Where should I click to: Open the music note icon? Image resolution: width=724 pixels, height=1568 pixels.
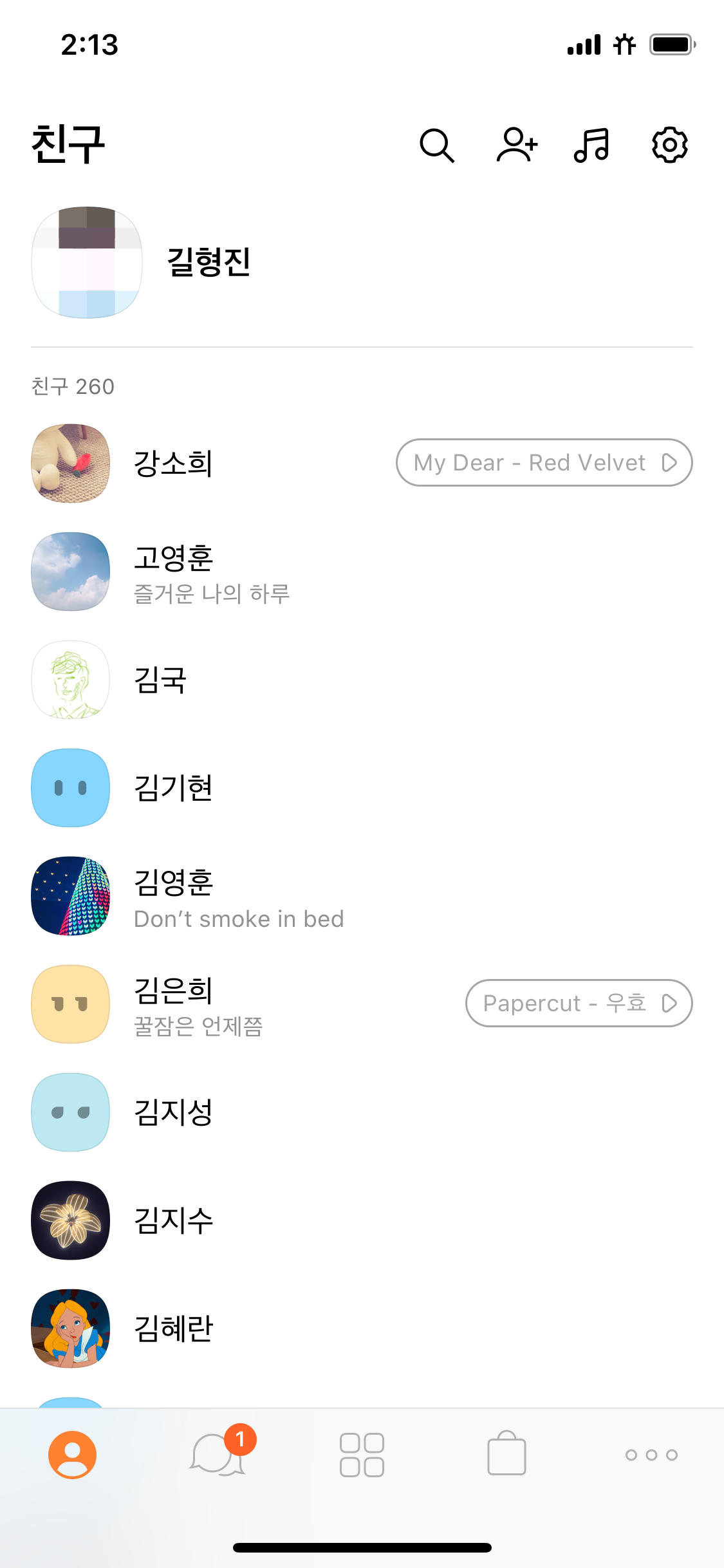click(592, 145)
